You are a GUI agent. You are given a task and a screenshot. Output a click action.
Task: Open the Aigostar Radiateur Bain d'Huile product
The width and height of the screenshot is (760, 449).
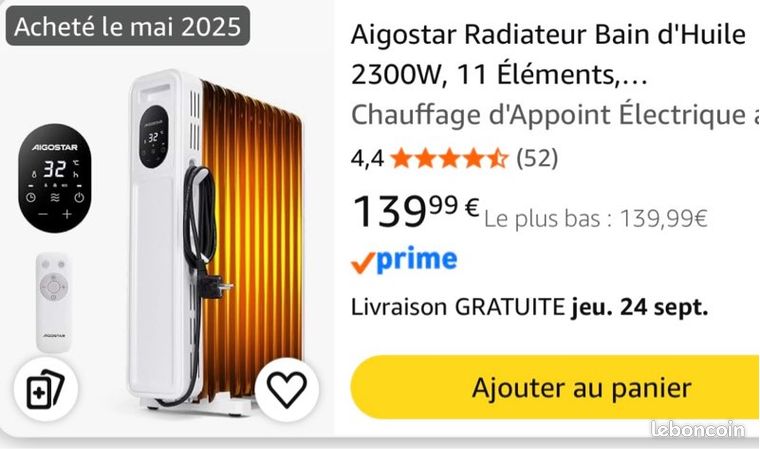(x=548, y=54)
